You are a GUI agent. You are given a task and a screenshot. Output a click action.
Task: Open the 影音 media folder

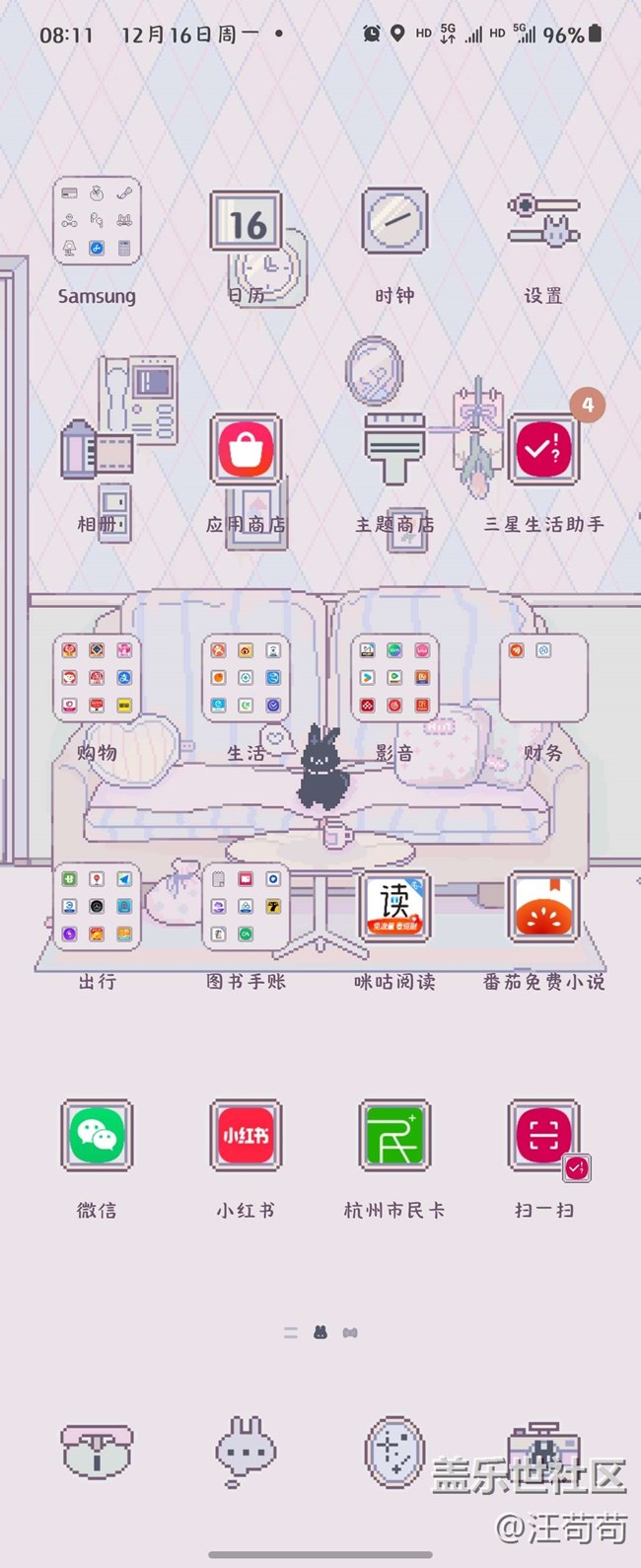394,679
